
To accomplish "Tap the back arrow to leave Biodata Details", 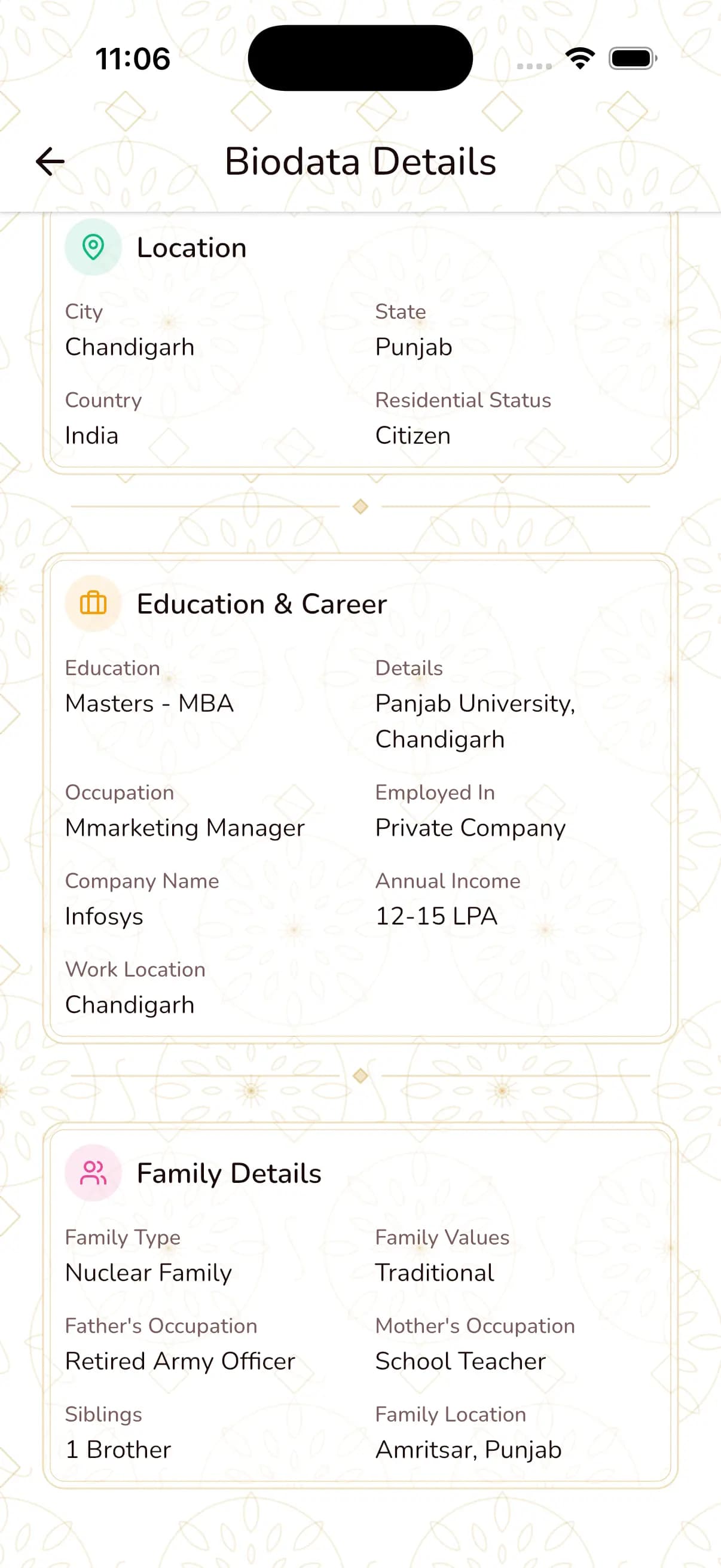I will 49,161.
